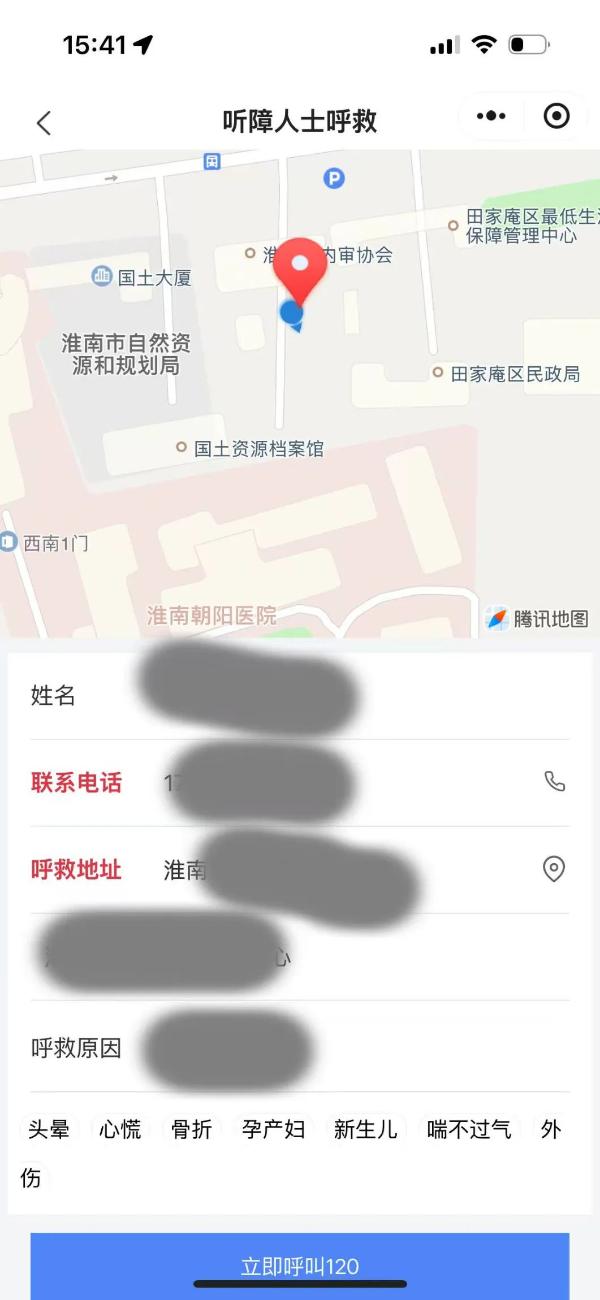Tap the 立即呼叫120 button
This screenshot has height=1300, width=600.
[x=300, y=1266]
